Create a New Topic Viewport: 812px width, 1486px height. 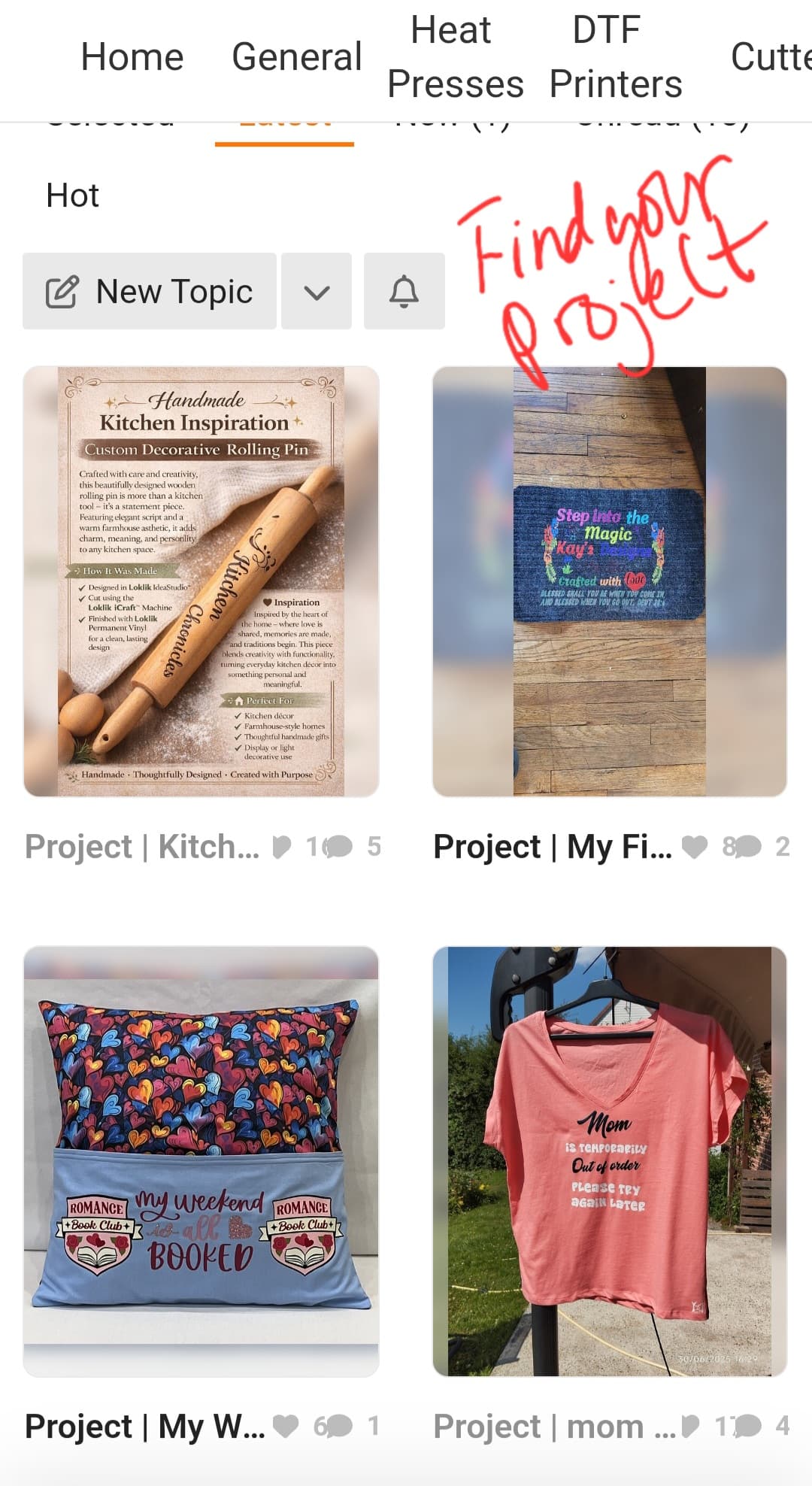point(150,292)
